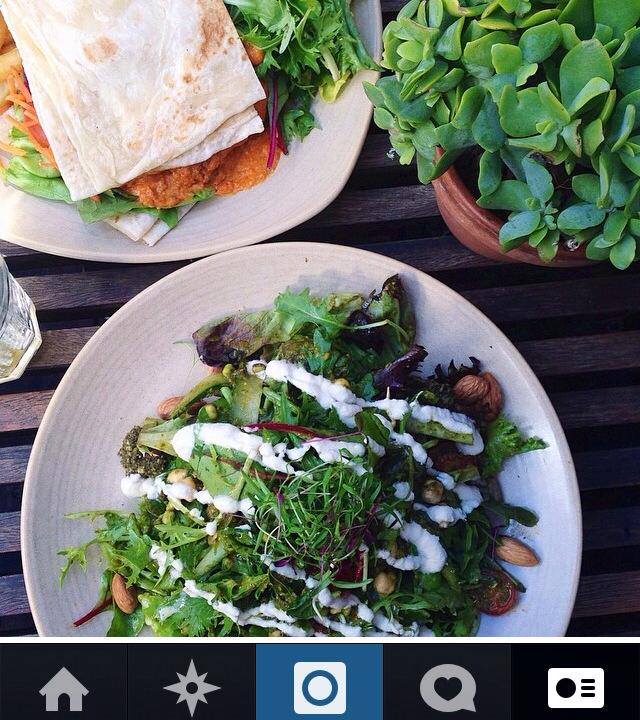The image size is (640, 720).
Task: Switch to the activity news tab
Action: click(x=447, y=688)
